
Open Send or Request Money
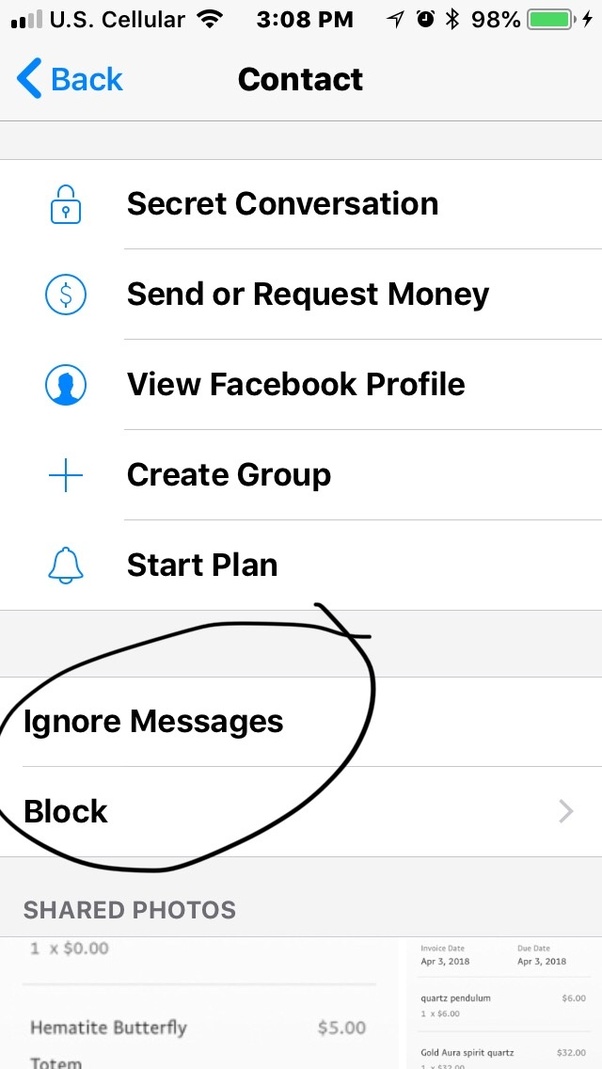point(307,294)
